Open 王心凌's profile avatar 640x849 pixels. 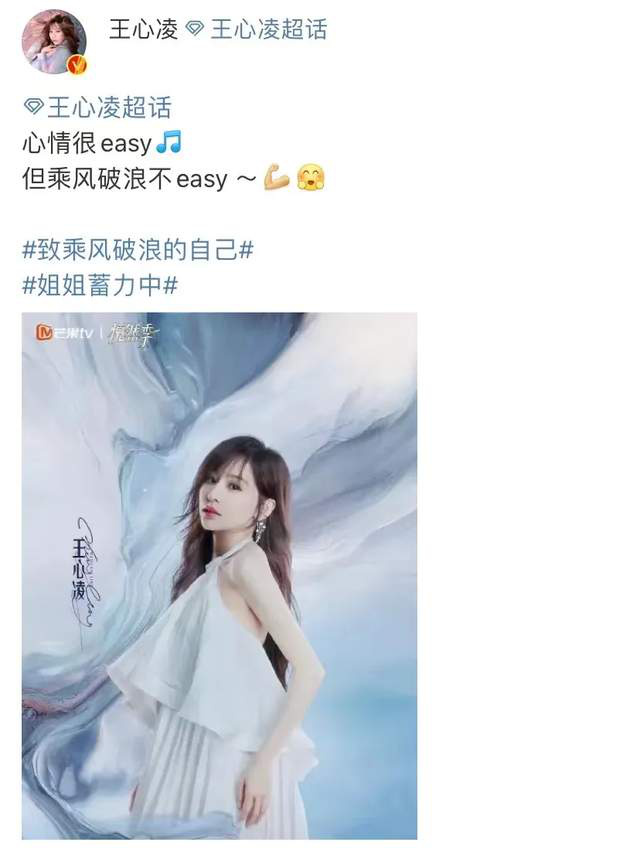(x=55, y=42)
